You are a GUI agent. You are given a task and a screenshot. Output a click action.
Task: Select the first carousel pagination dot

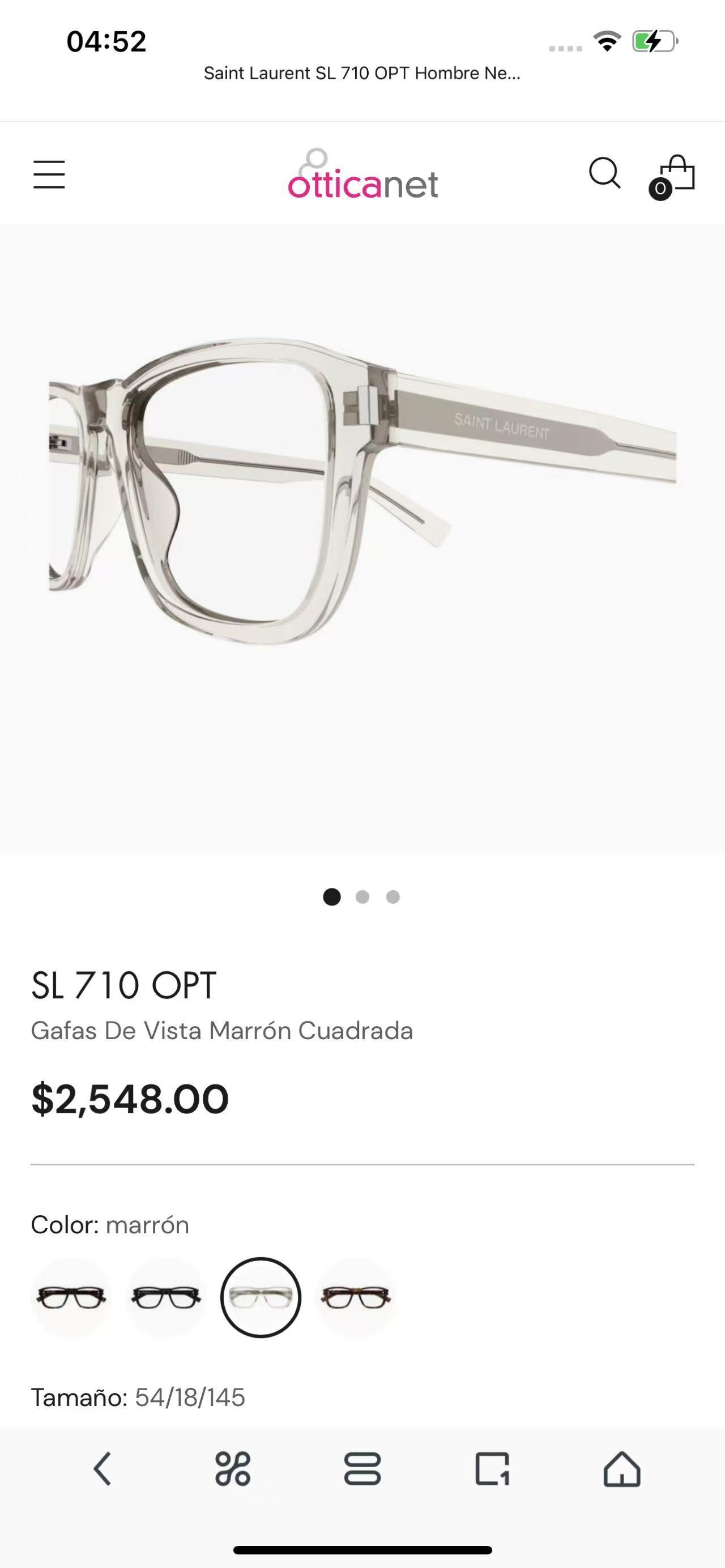(x=332, y=898)
